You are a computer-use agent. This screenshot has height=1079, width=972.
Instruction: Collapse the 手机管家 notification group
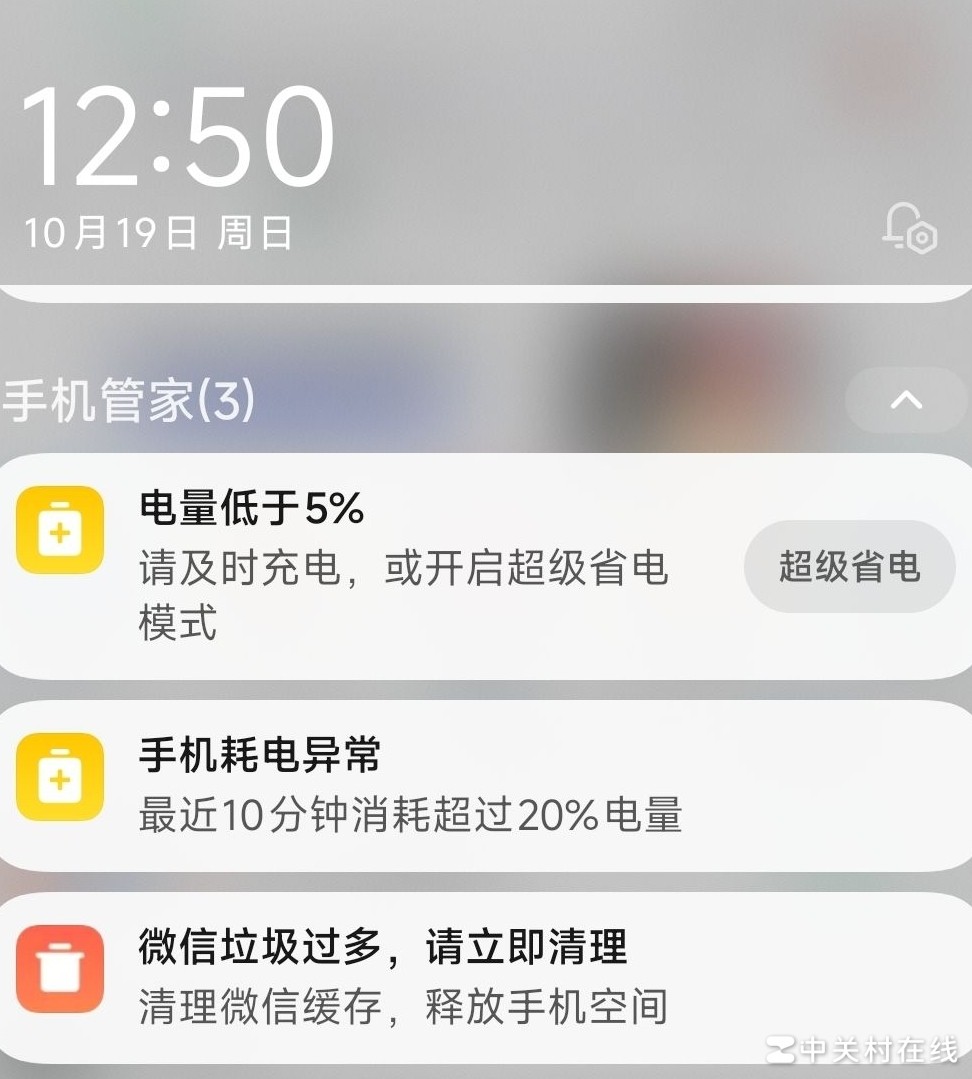(x=906, y=400)
